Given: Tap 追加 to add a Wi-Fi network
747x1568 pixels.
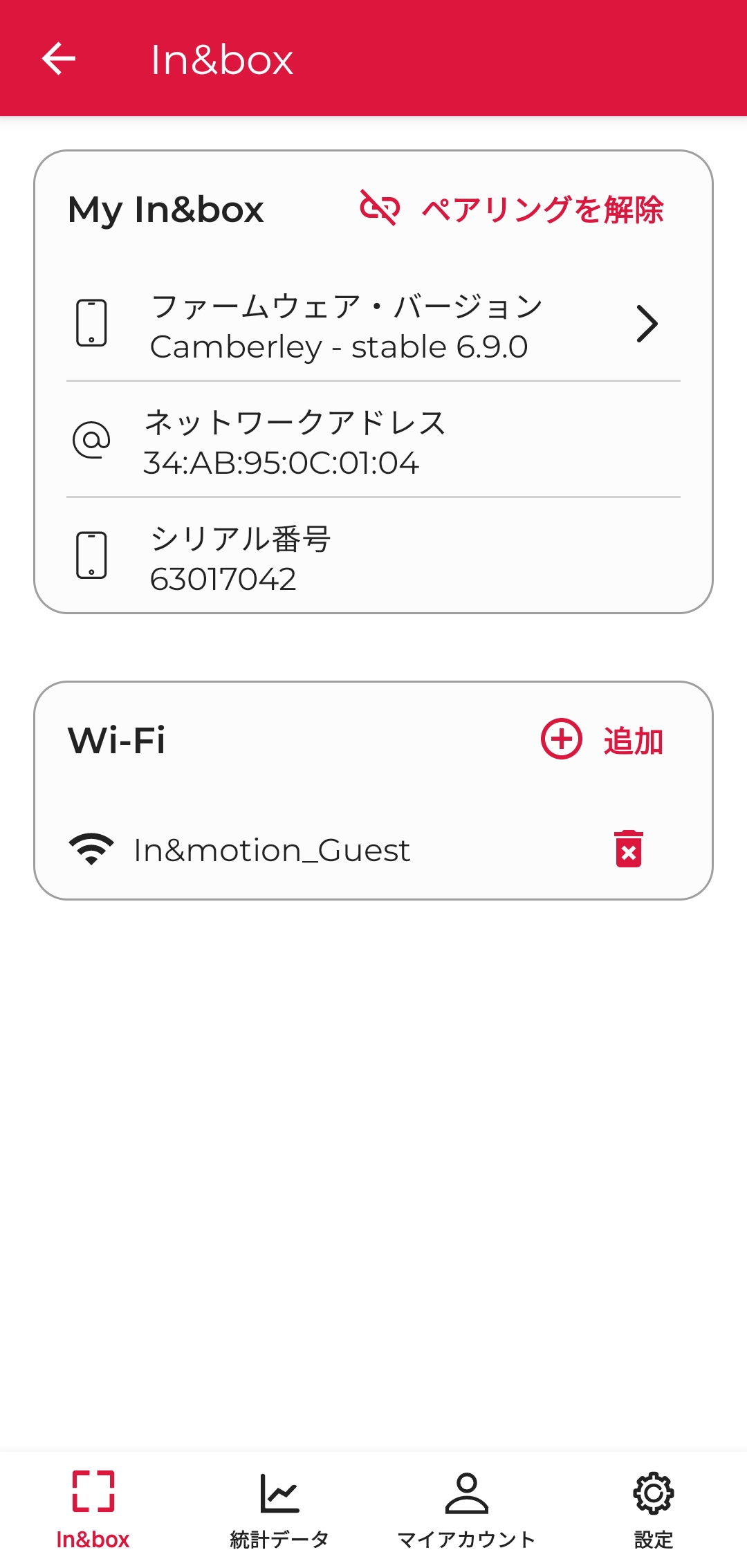Looking at the screenshot, I should click(x=602, y=740).
